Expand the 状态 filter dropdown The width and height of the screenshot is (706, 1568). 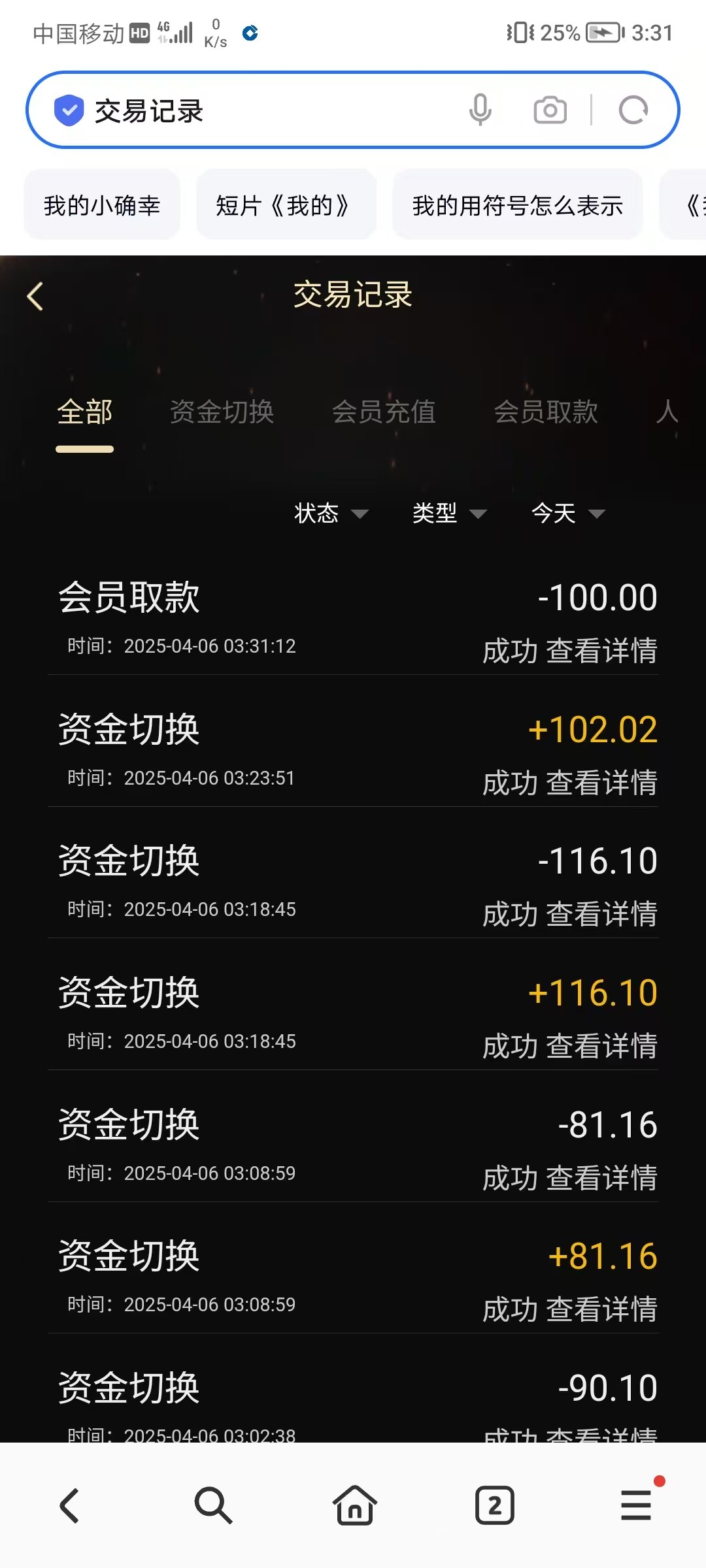tap(331, 514)
